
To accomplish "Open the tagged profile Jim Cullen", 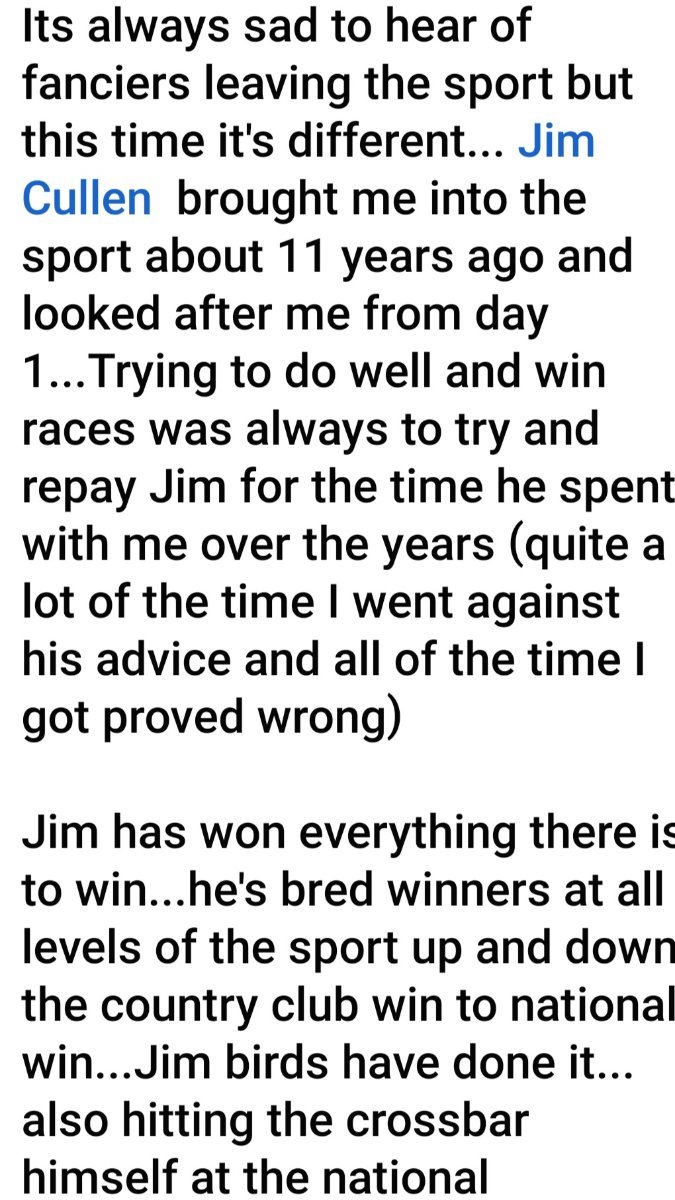I will (x=87, y=198).
